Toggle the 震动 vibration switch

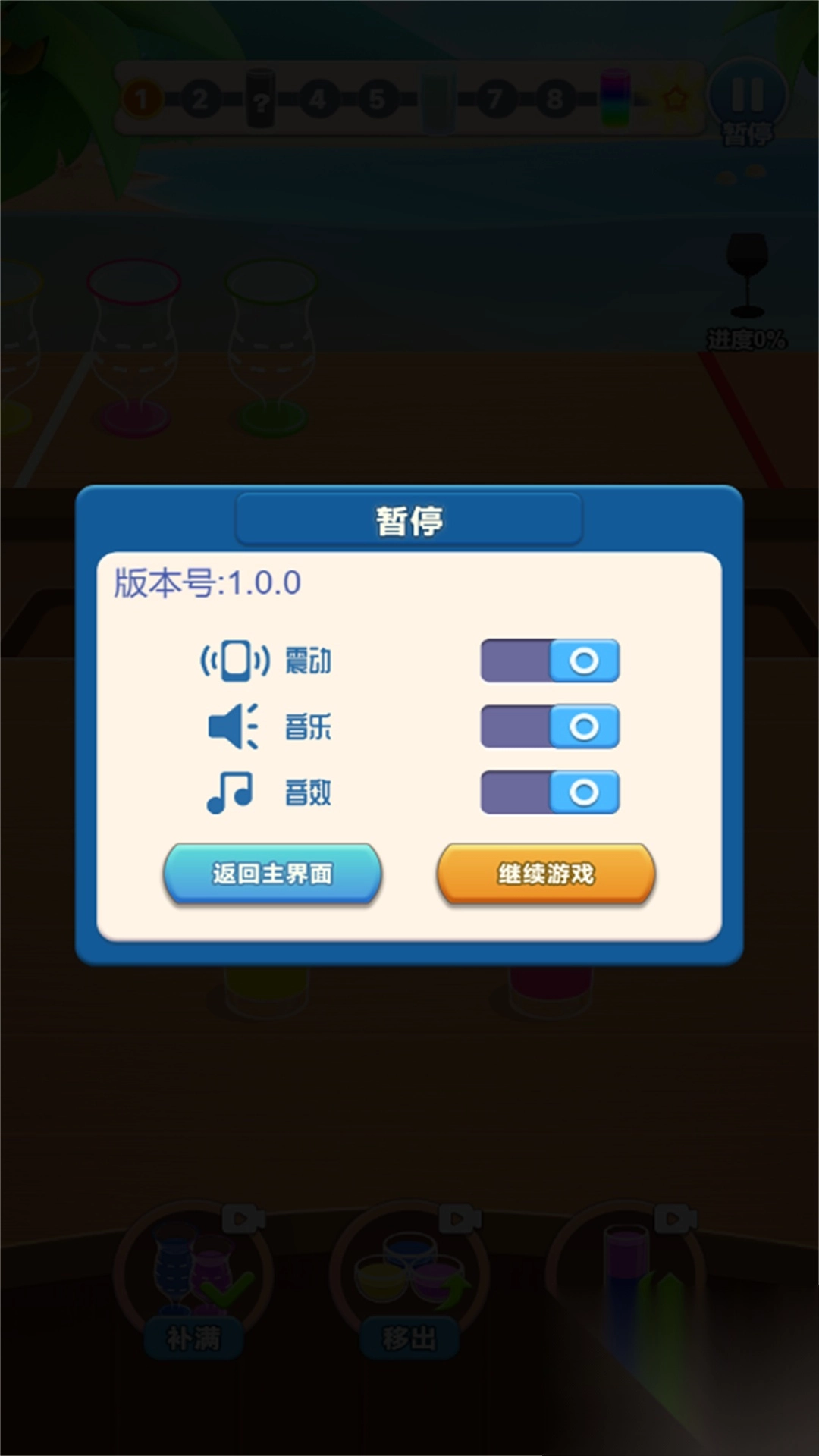[x=550, y=661]
